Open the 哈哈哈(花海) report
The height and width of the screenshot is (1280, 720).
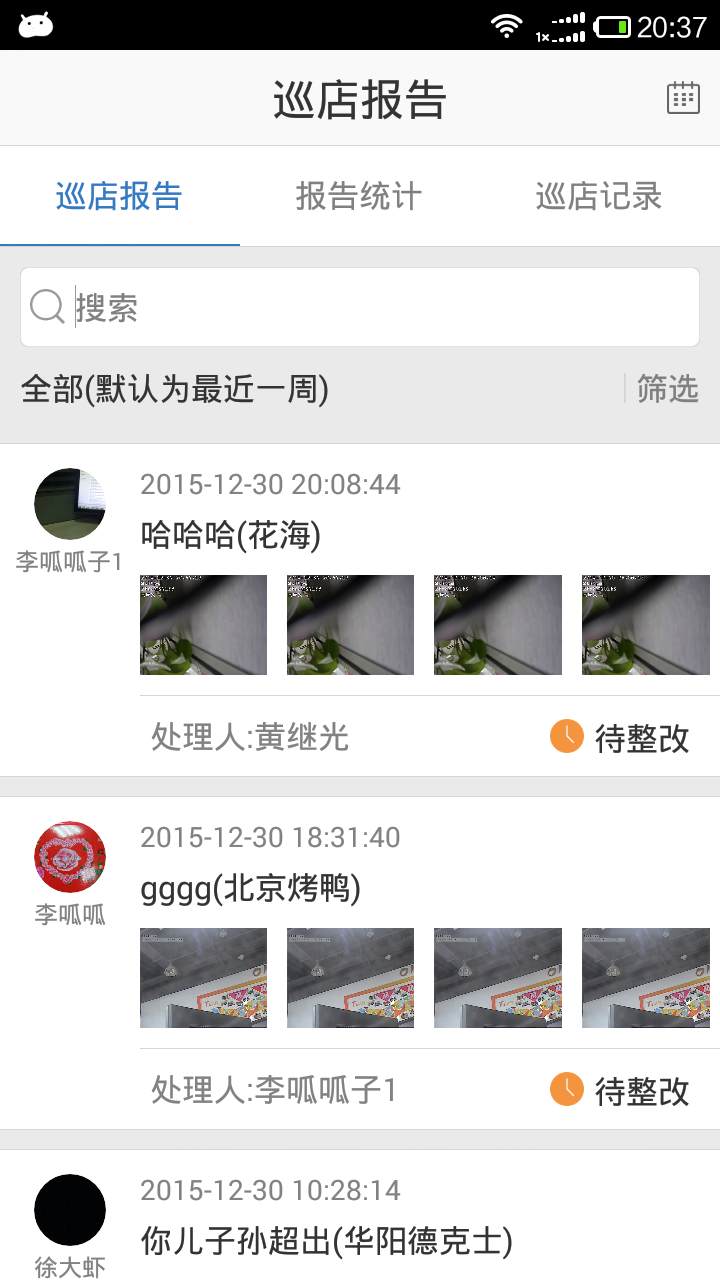pos(231,536)
